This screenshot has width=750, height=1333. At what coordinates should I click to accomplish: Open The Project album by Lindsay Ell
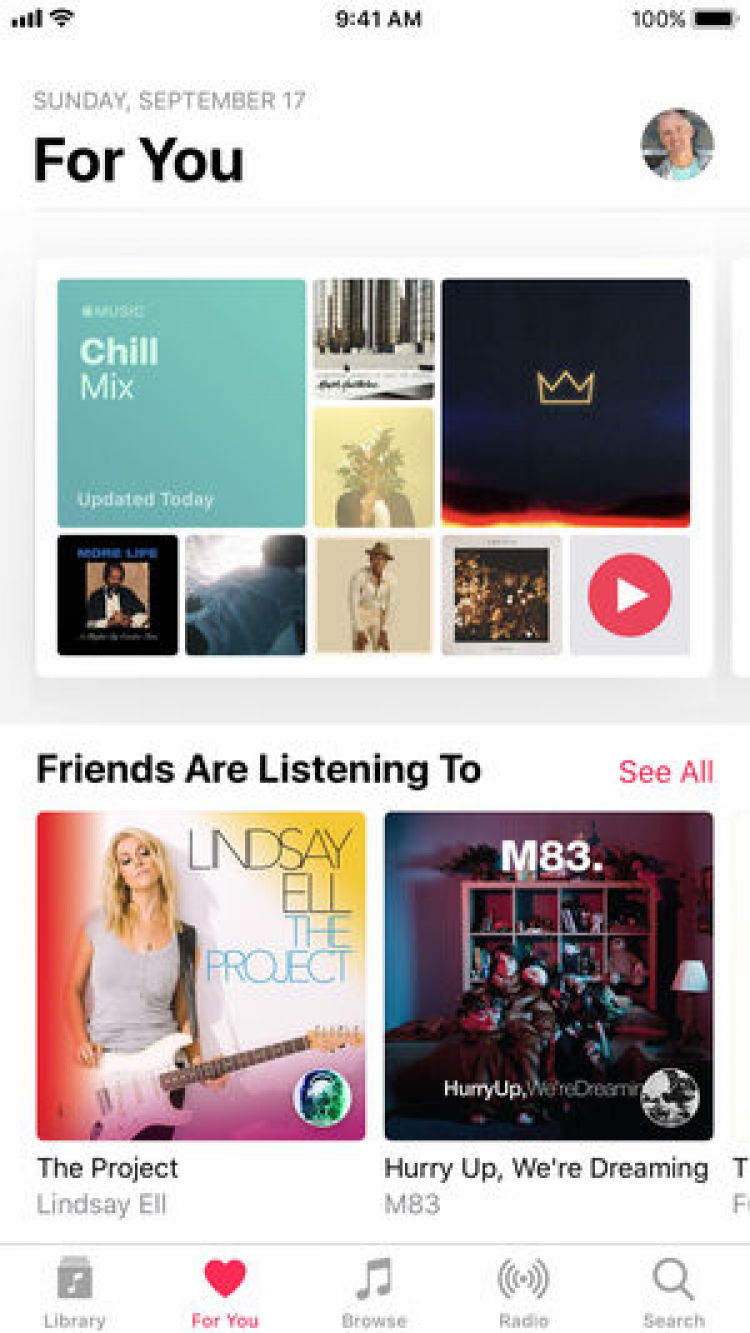point(201,975)
